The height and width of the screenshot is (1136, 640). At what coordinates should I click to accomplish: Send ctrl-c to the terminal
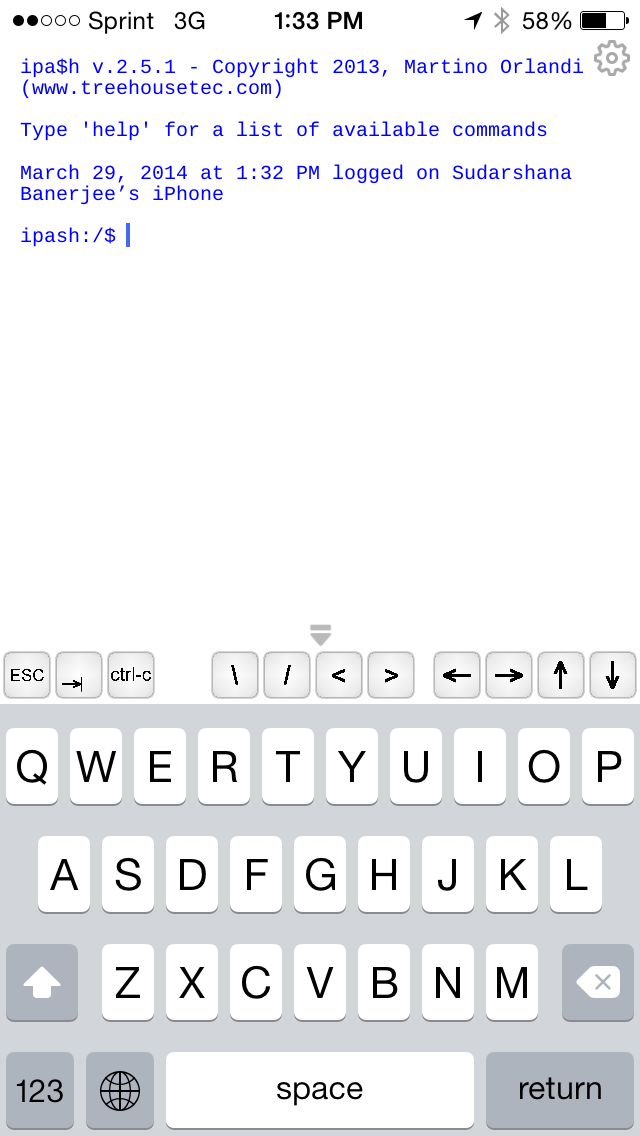[x=131, y=675]
